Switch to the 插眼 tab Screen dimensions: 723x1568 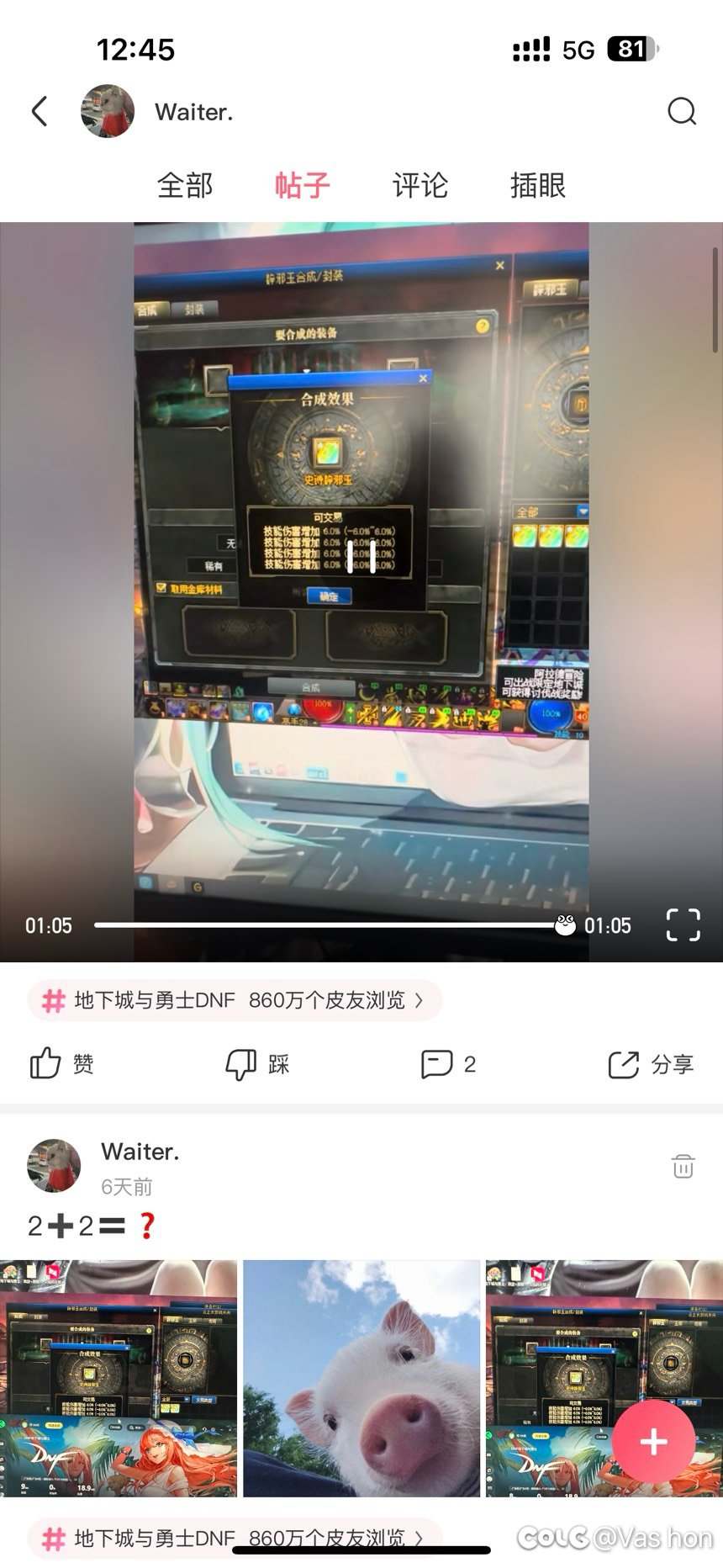(538, 185)
